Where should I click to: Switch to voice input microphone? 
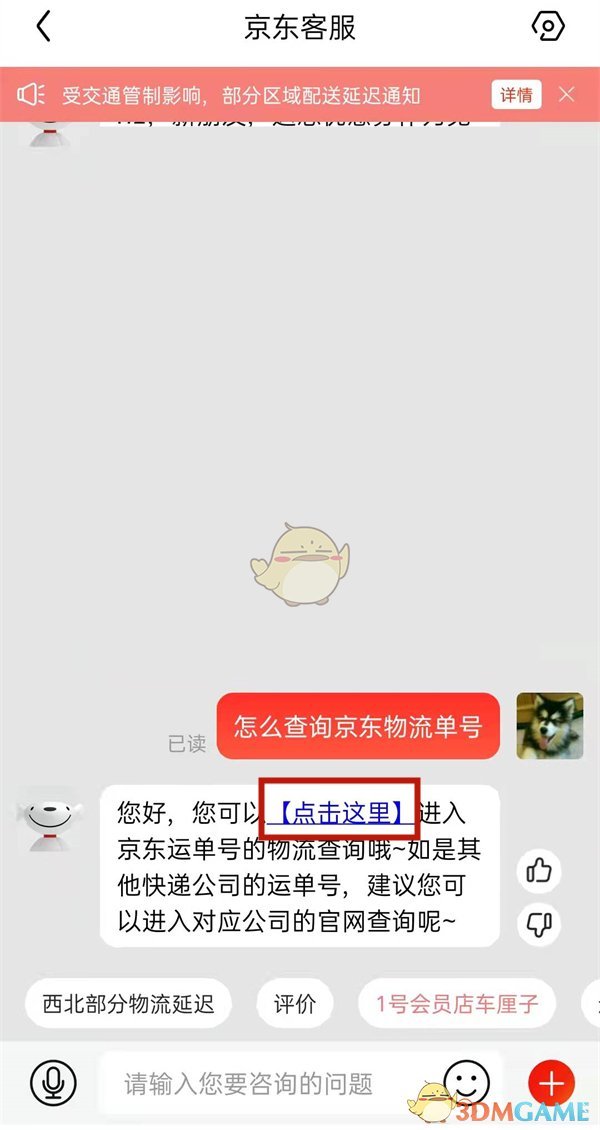[x=54, y=1082]
